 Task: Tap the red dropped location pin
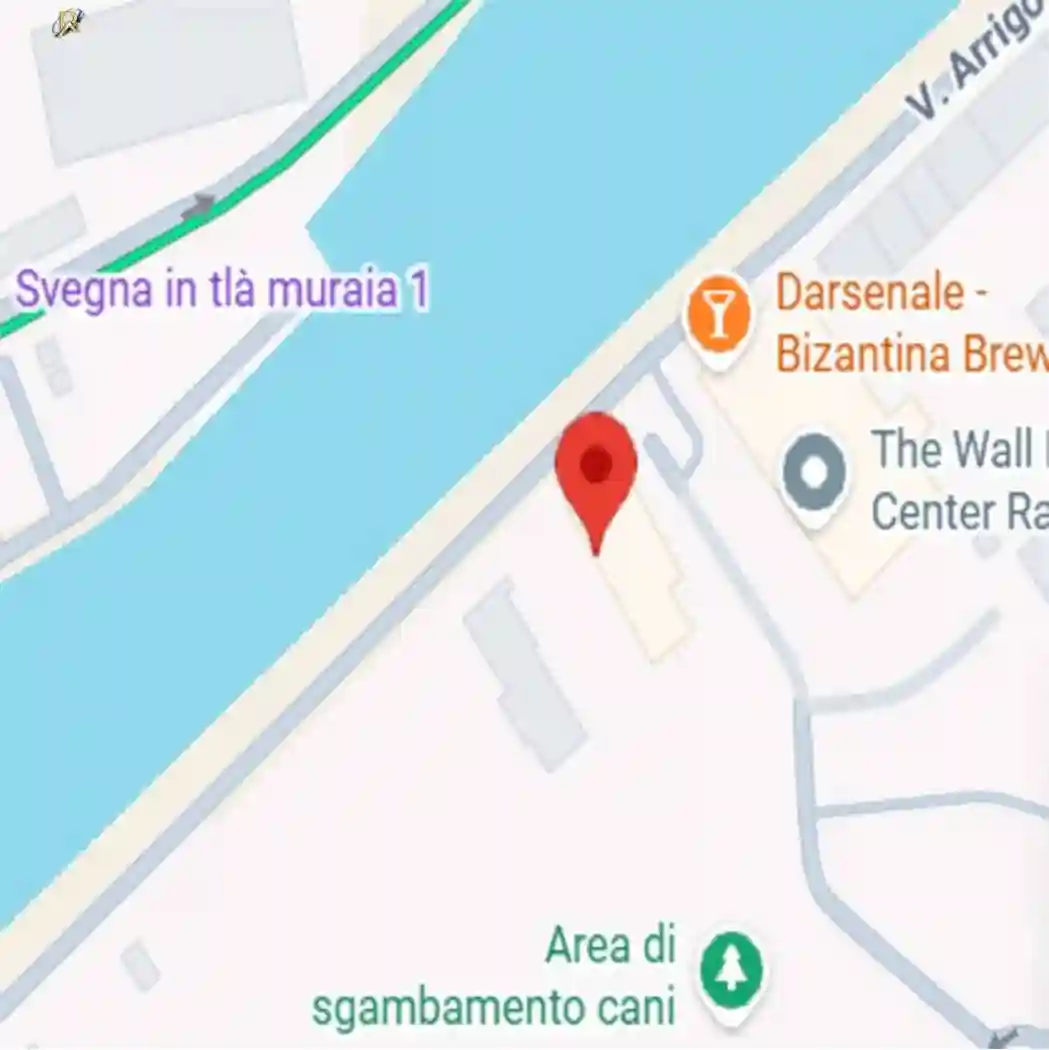point(596,468)
